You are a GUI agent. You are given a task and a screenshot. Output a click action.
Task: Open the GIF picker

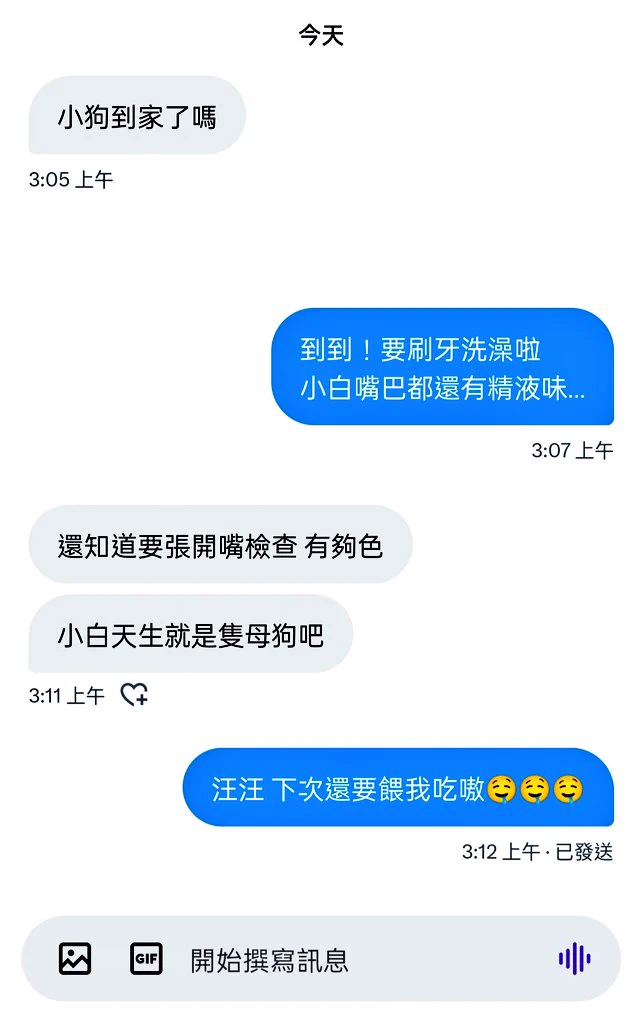click(146, 959)
